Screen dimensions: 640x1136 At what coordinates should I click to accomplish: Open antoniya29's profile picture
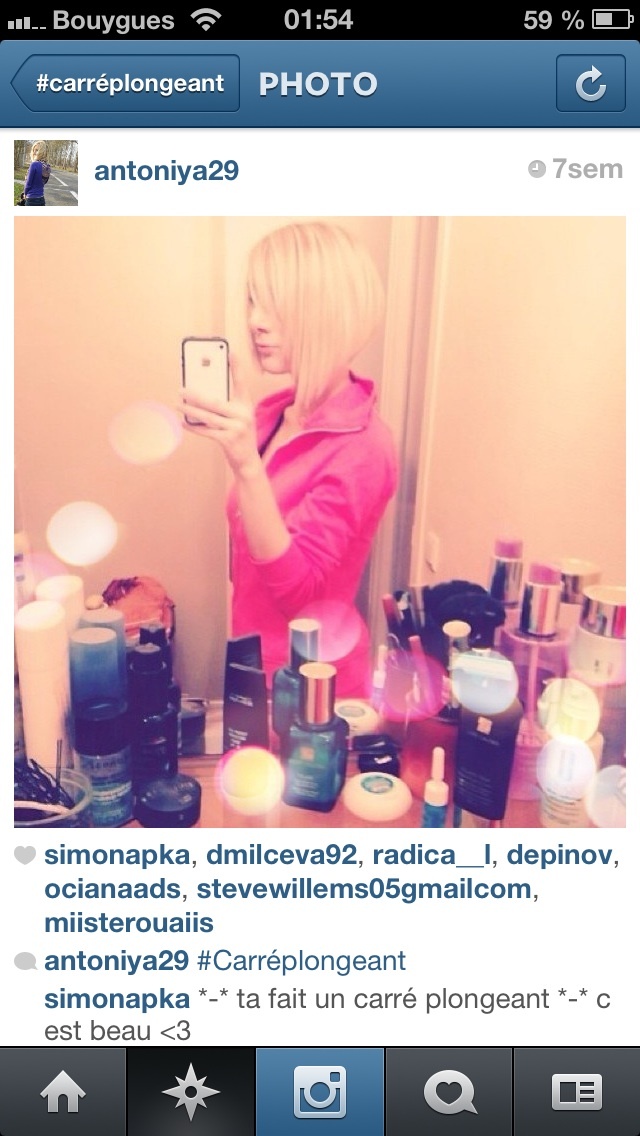click(x=46, y=172)
